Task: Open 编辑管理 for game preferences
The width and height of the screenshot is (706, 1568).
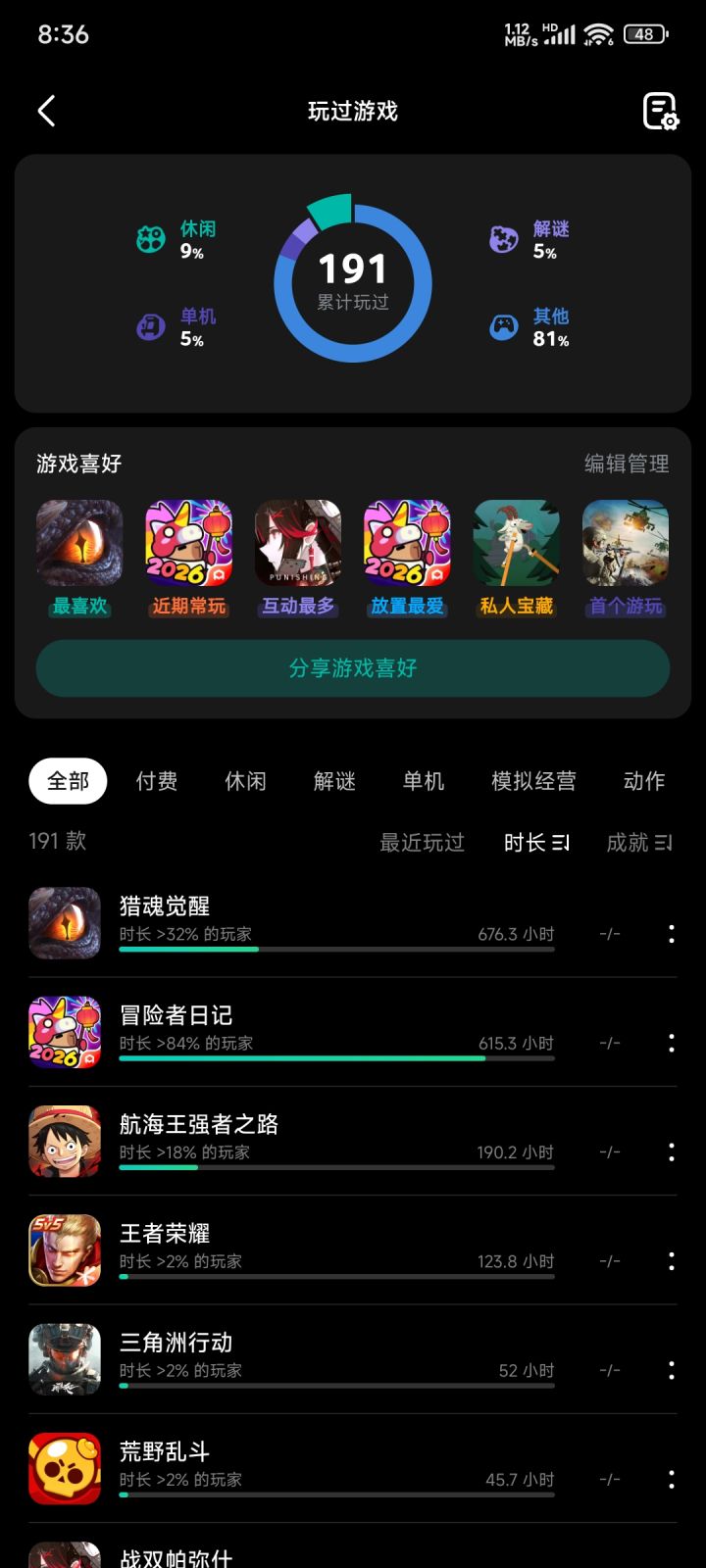Action: point(628,465)
